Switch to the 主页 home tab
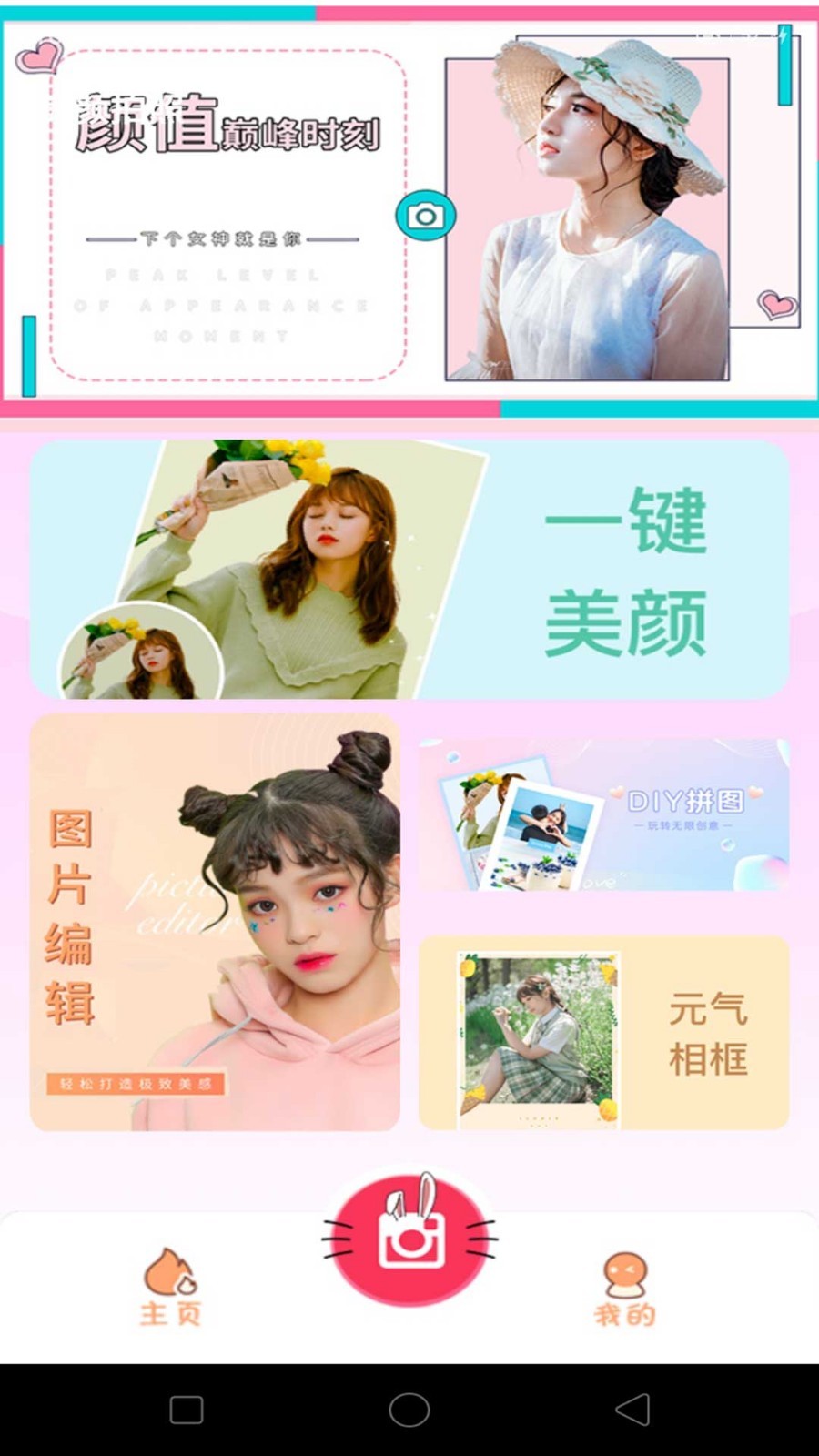The image size is (819, 1456). point(170,1287)
